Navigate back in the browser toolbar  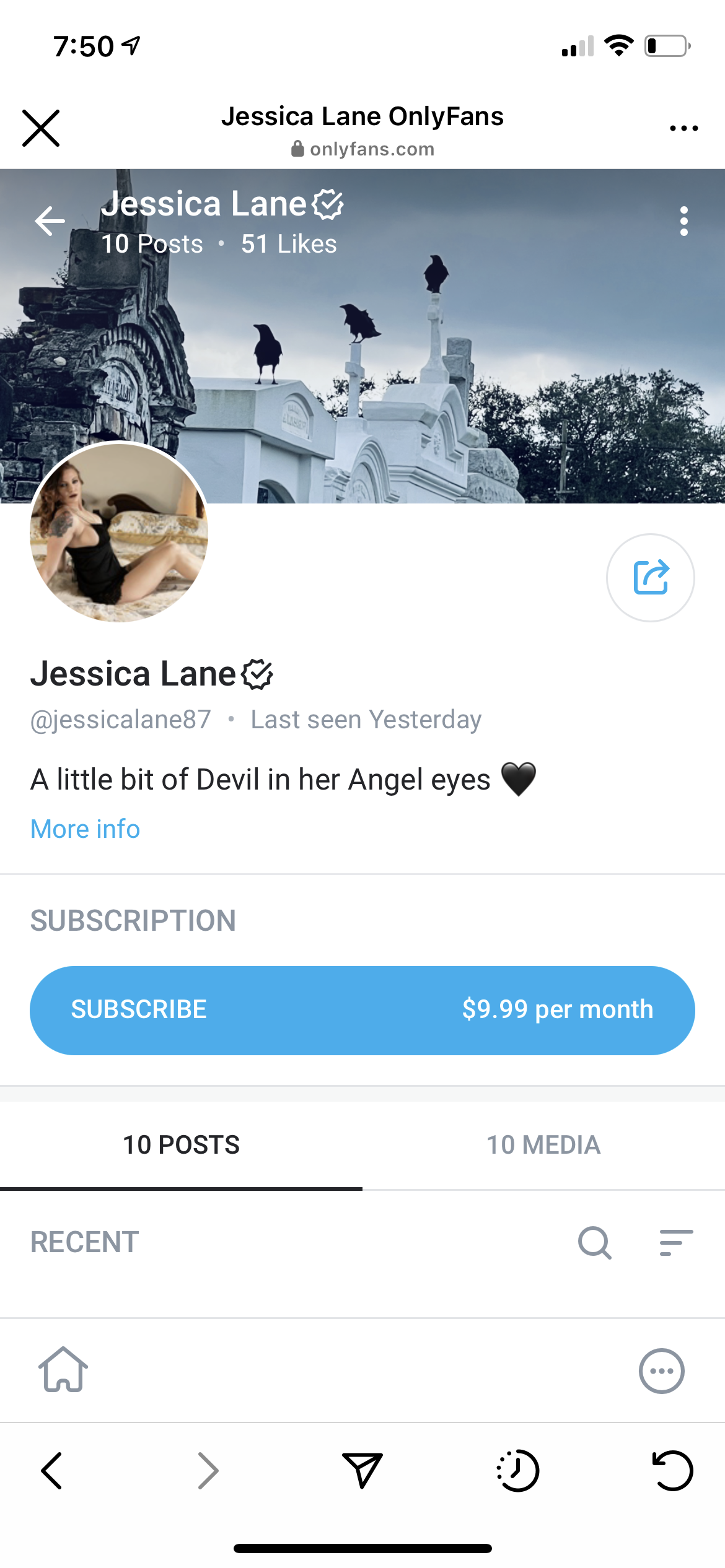click(x=51, y=1470)
